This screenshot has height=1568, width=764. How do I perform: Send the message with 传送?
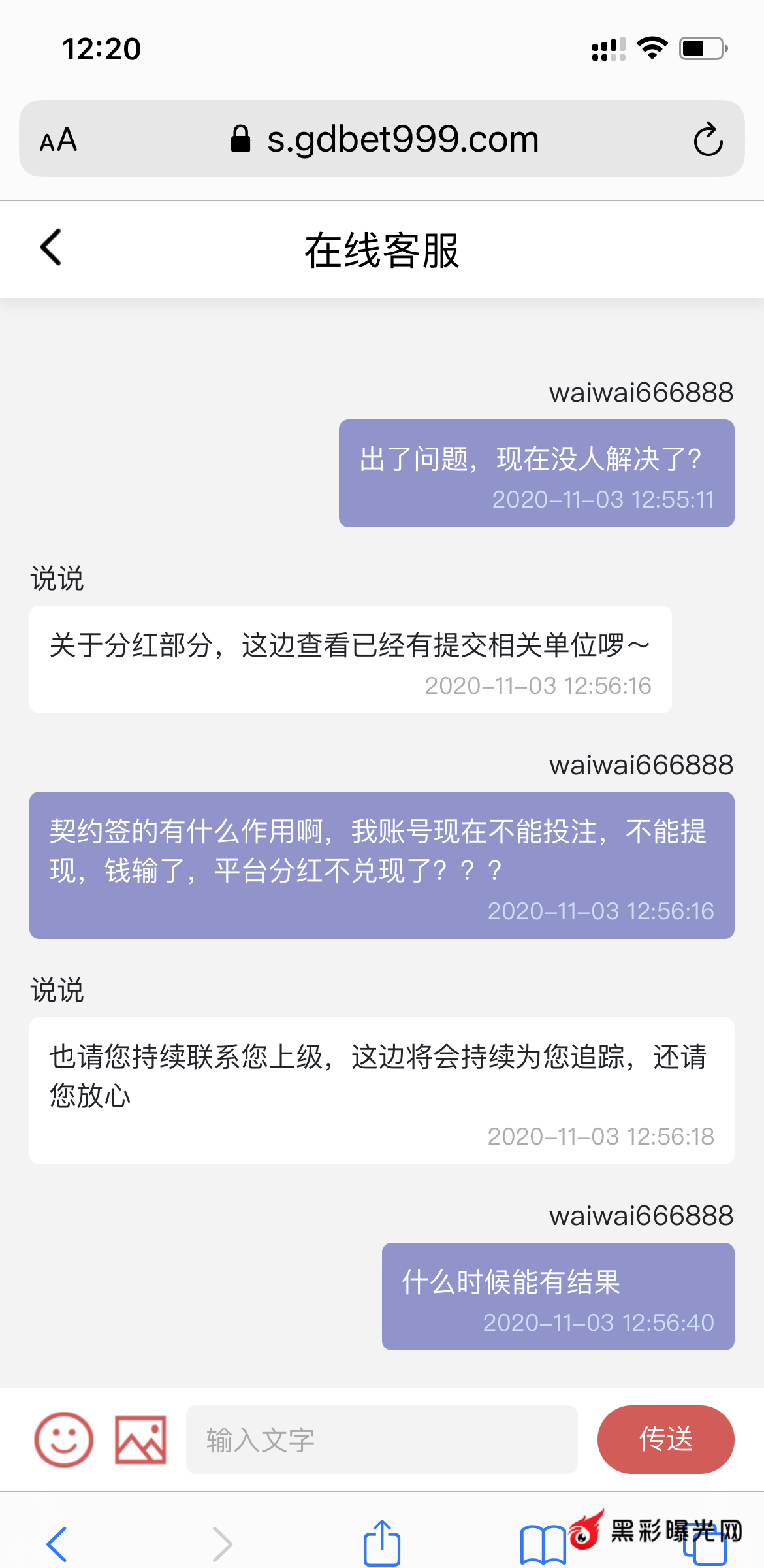(665, 1440)
